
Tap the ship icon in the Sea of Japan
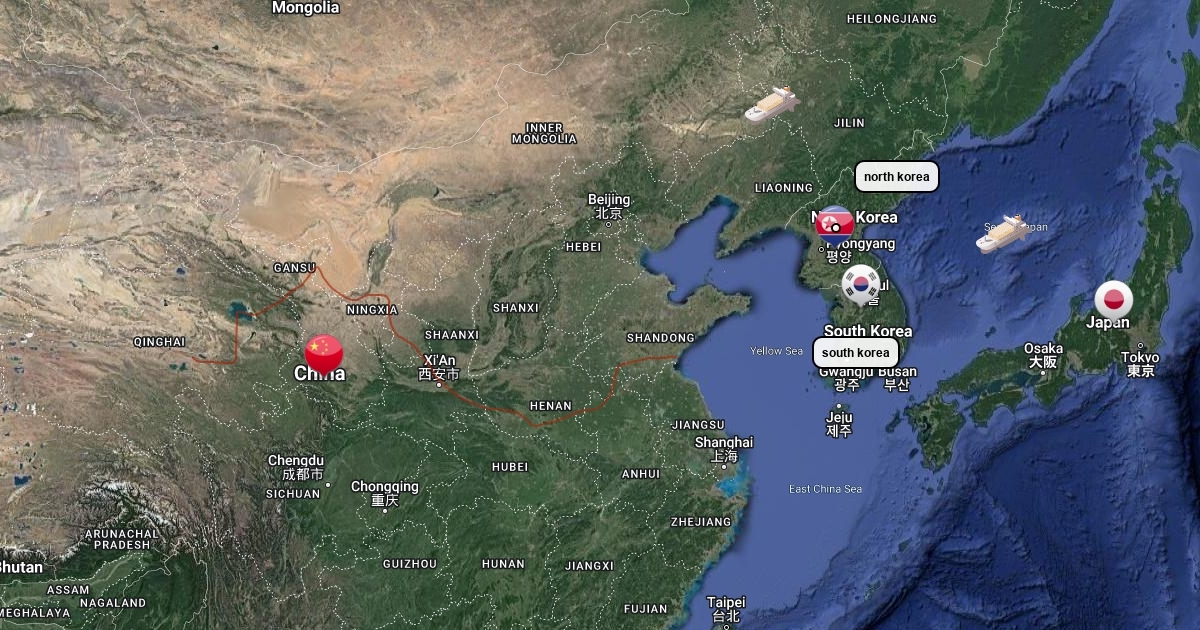(x=1001, y=234)
